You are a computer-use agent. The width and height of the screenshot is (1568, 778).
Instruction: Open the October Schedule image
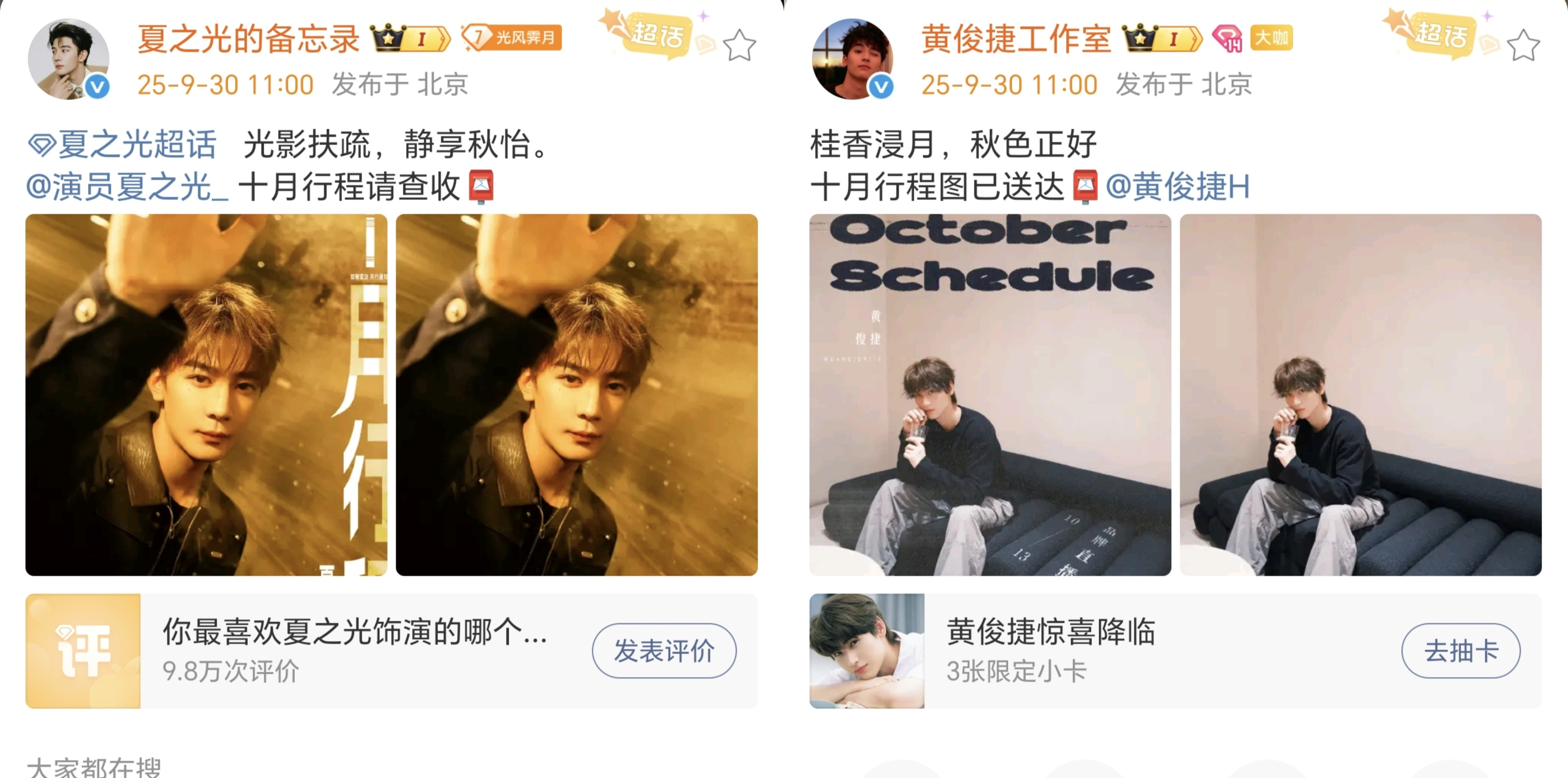click(990, 394)
